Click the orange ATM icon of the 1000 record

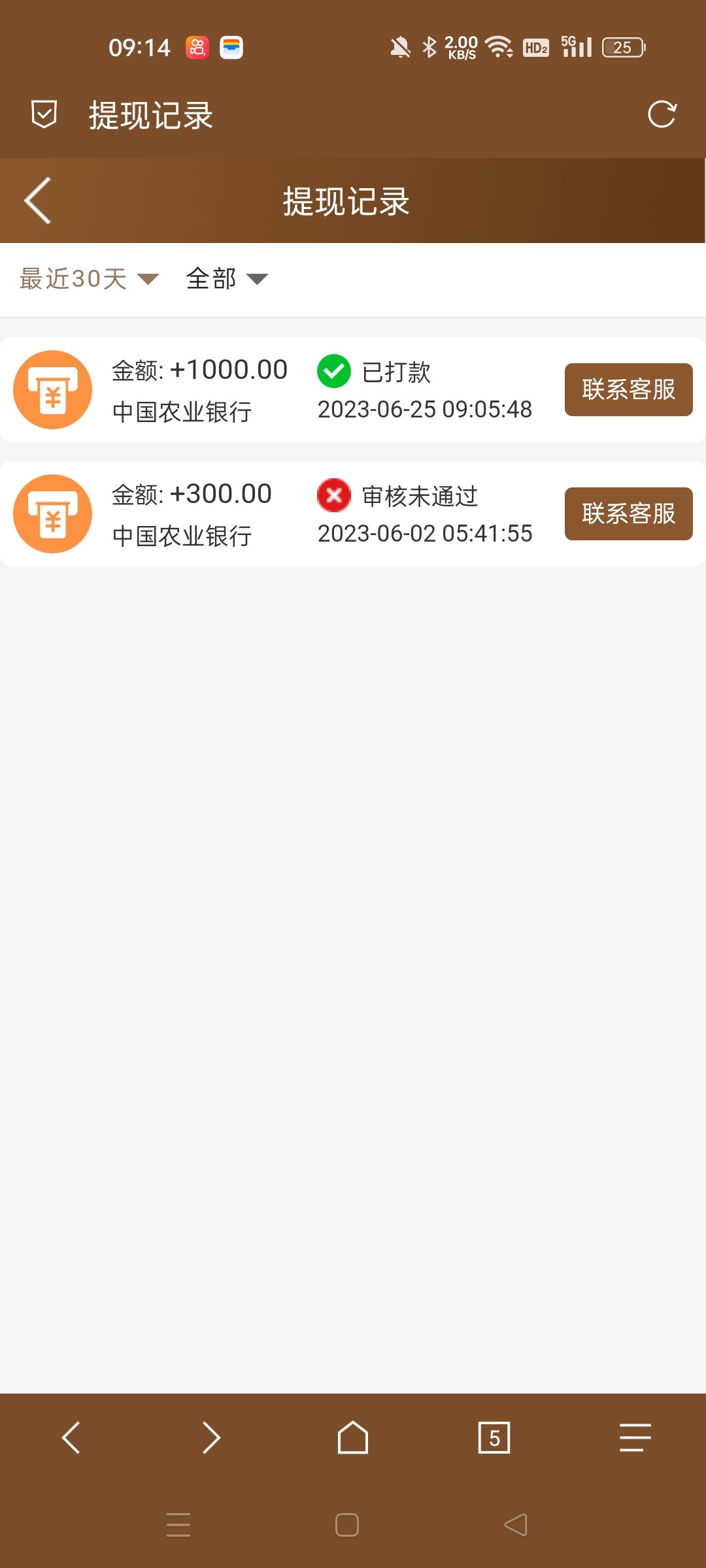52,389
